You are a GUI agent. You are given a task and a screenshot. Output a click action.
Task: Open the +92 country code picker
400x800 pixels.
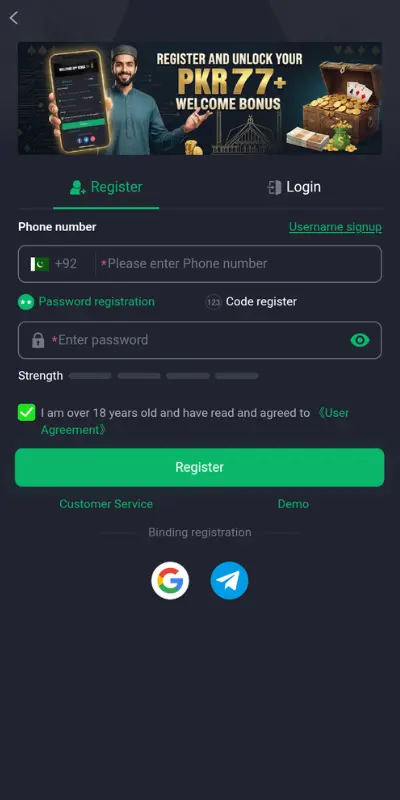pos(54,264)
